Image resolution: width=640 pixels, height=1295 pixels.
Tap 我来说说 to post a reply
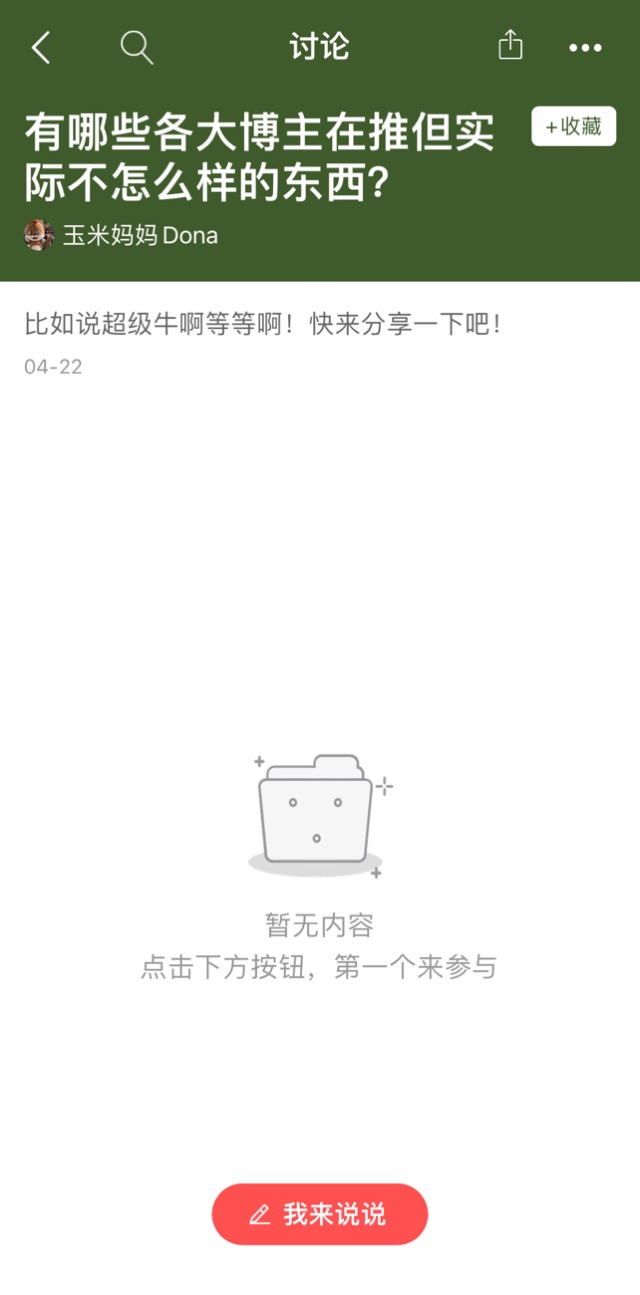point(320,1214)
